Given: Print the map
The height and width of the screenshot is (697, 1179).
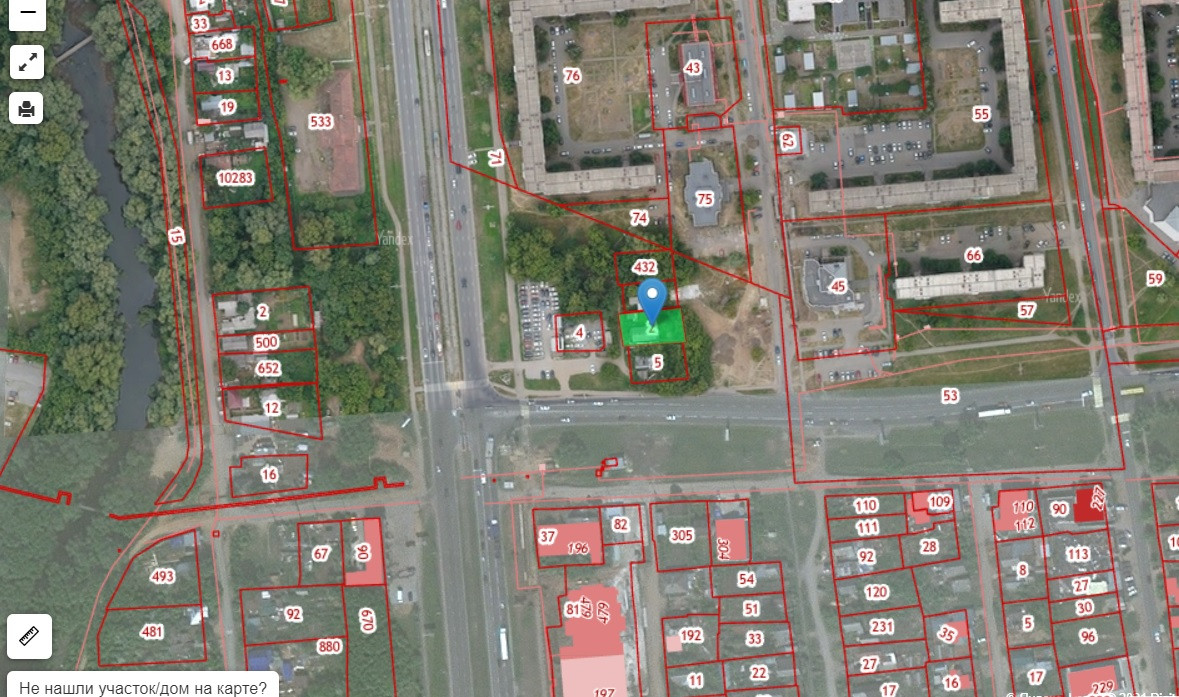Looking at the screenshot, I should (27, 108).
